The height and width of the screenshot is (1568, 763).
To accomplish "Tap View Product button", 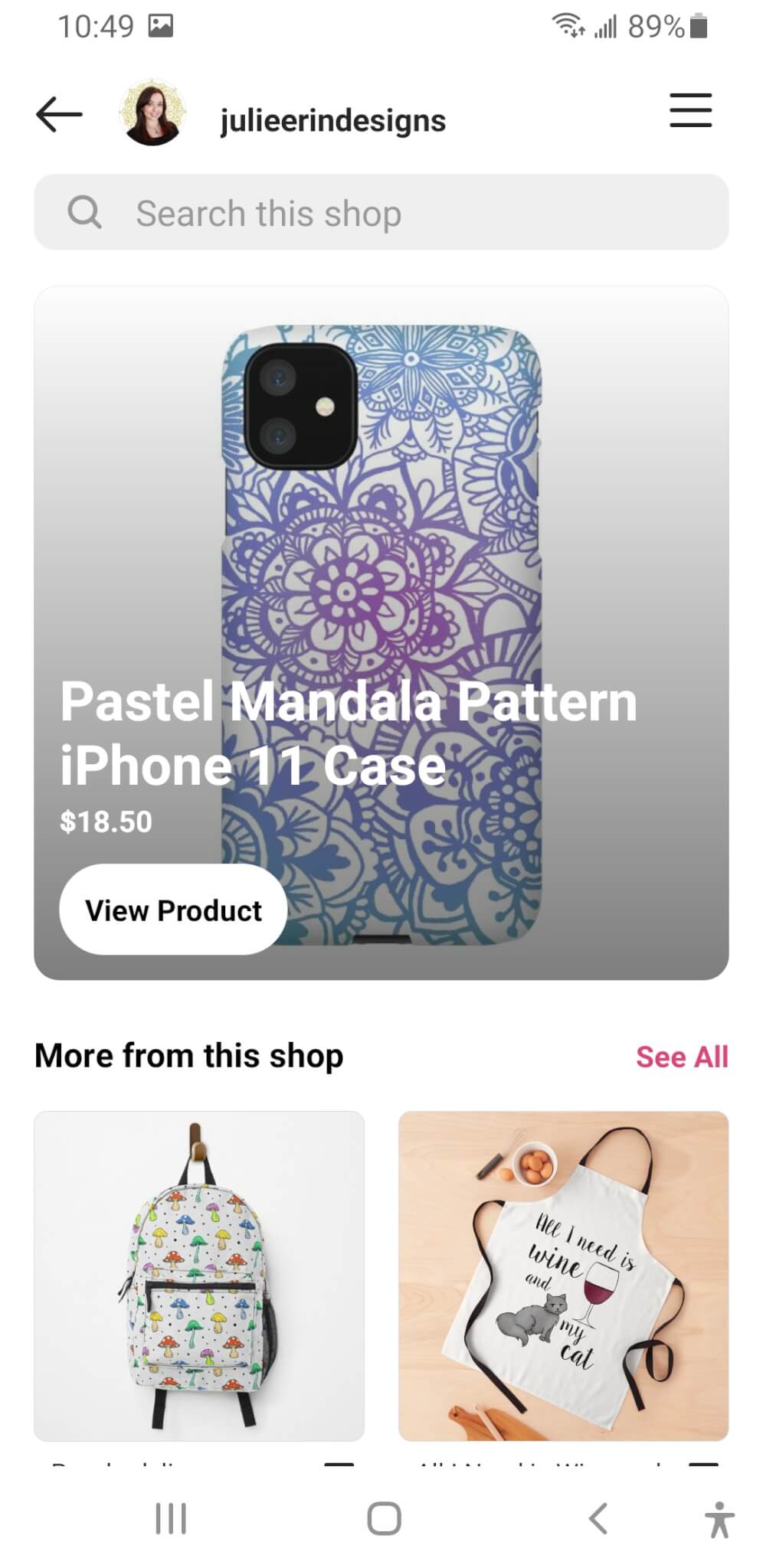I will point(173,910).
